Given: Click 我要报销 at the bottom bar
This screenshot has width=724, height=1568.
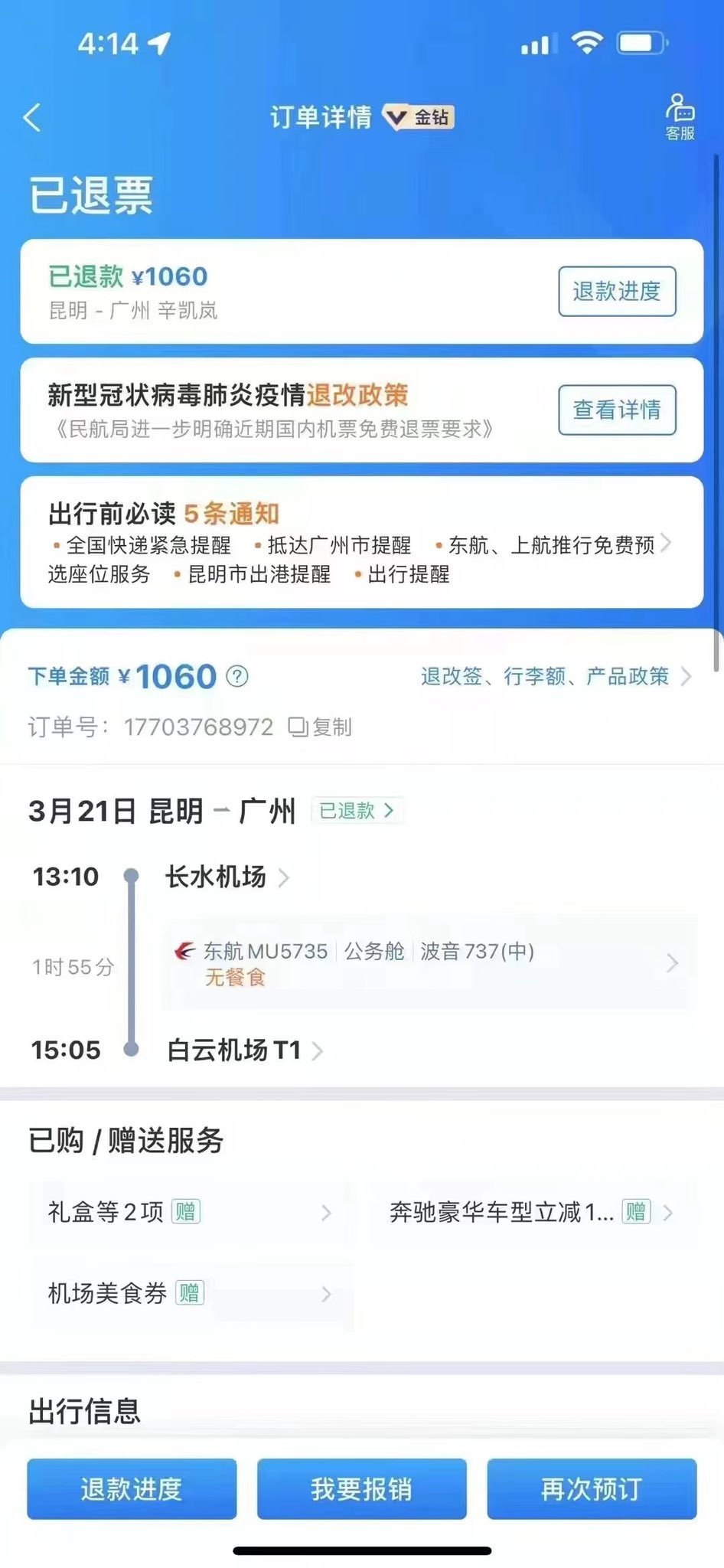Looking at the screenshot, I should [x=361, y=1488].
